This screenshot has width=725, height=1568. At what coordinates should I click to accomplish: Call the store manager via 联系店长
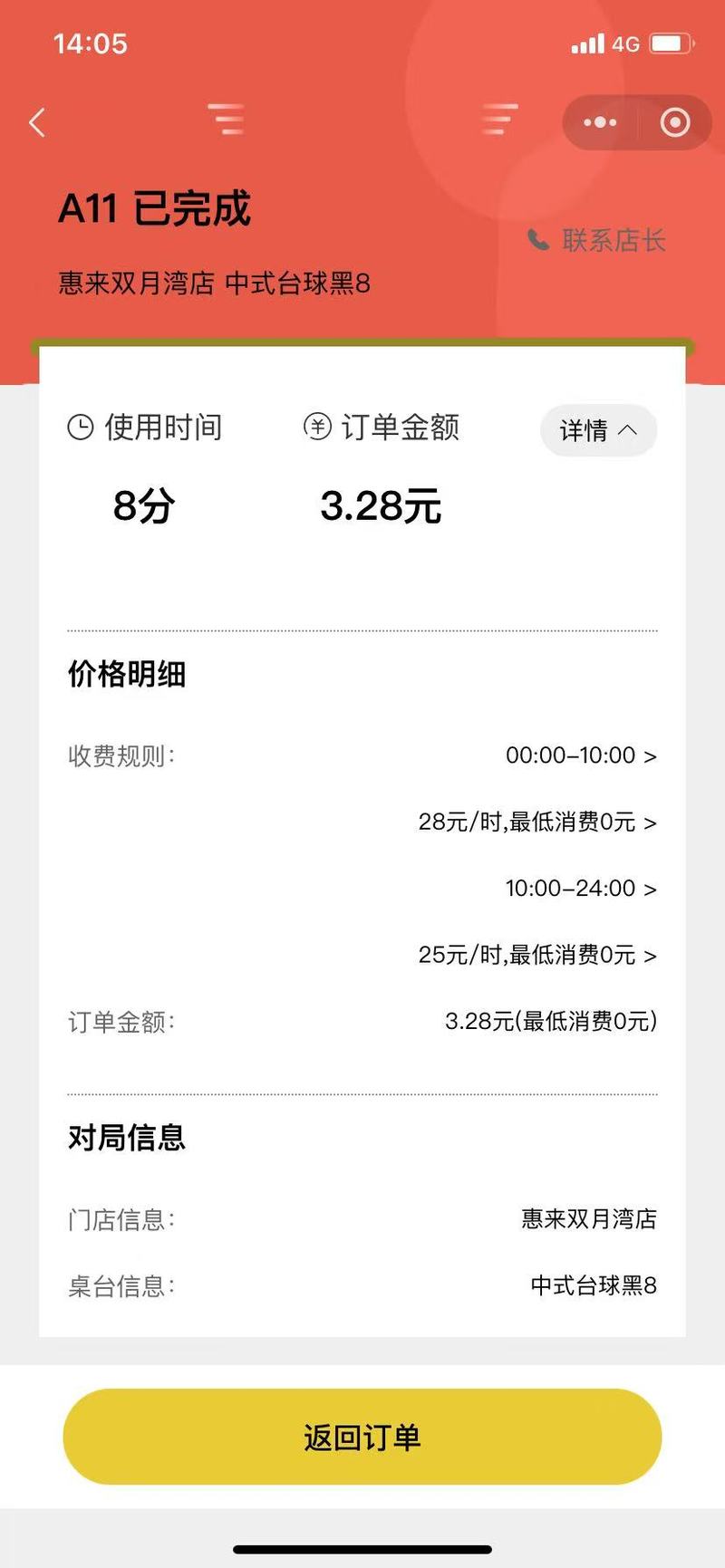tap(596, 240)
